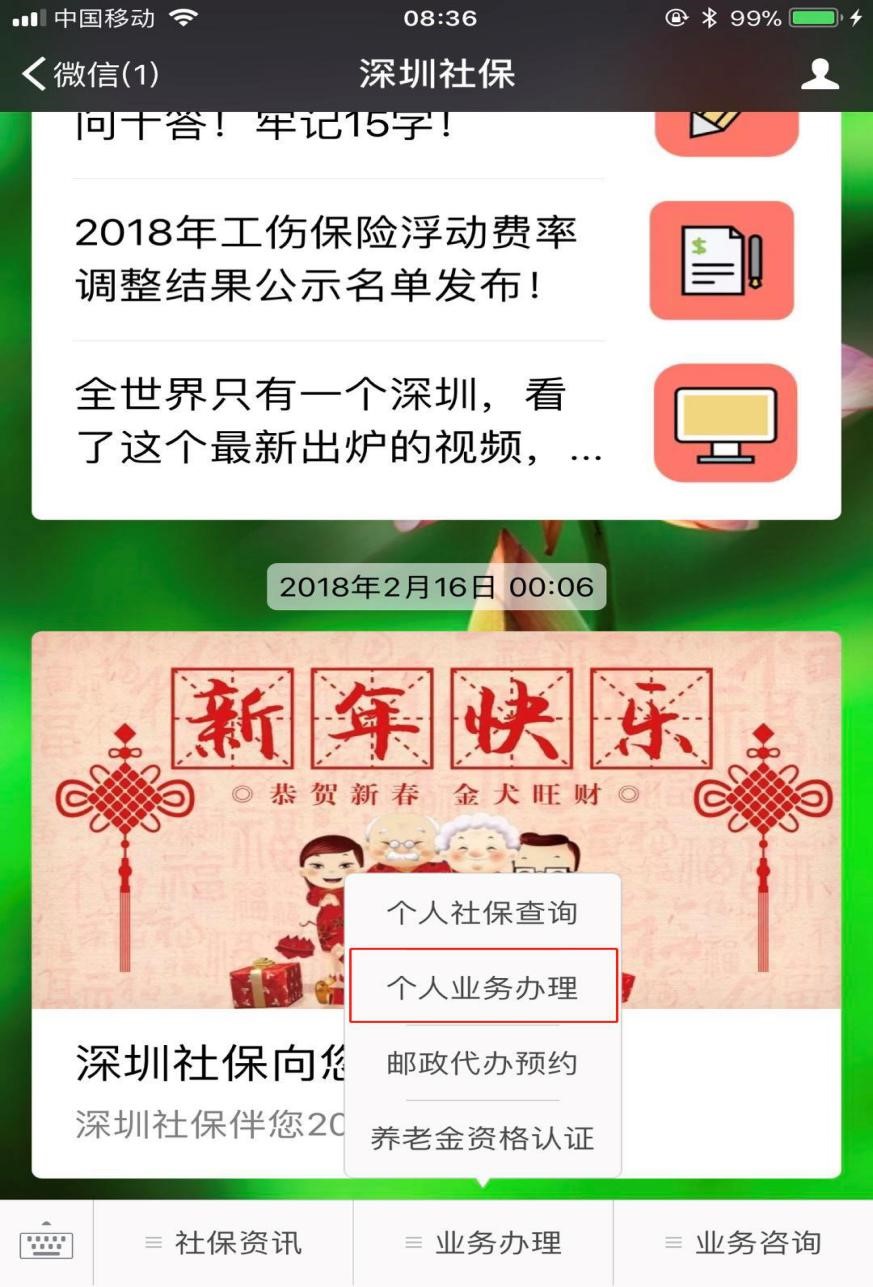Expand the 业务咨询 bottom menu
Screen dimensions: 873x1287
742,1243
